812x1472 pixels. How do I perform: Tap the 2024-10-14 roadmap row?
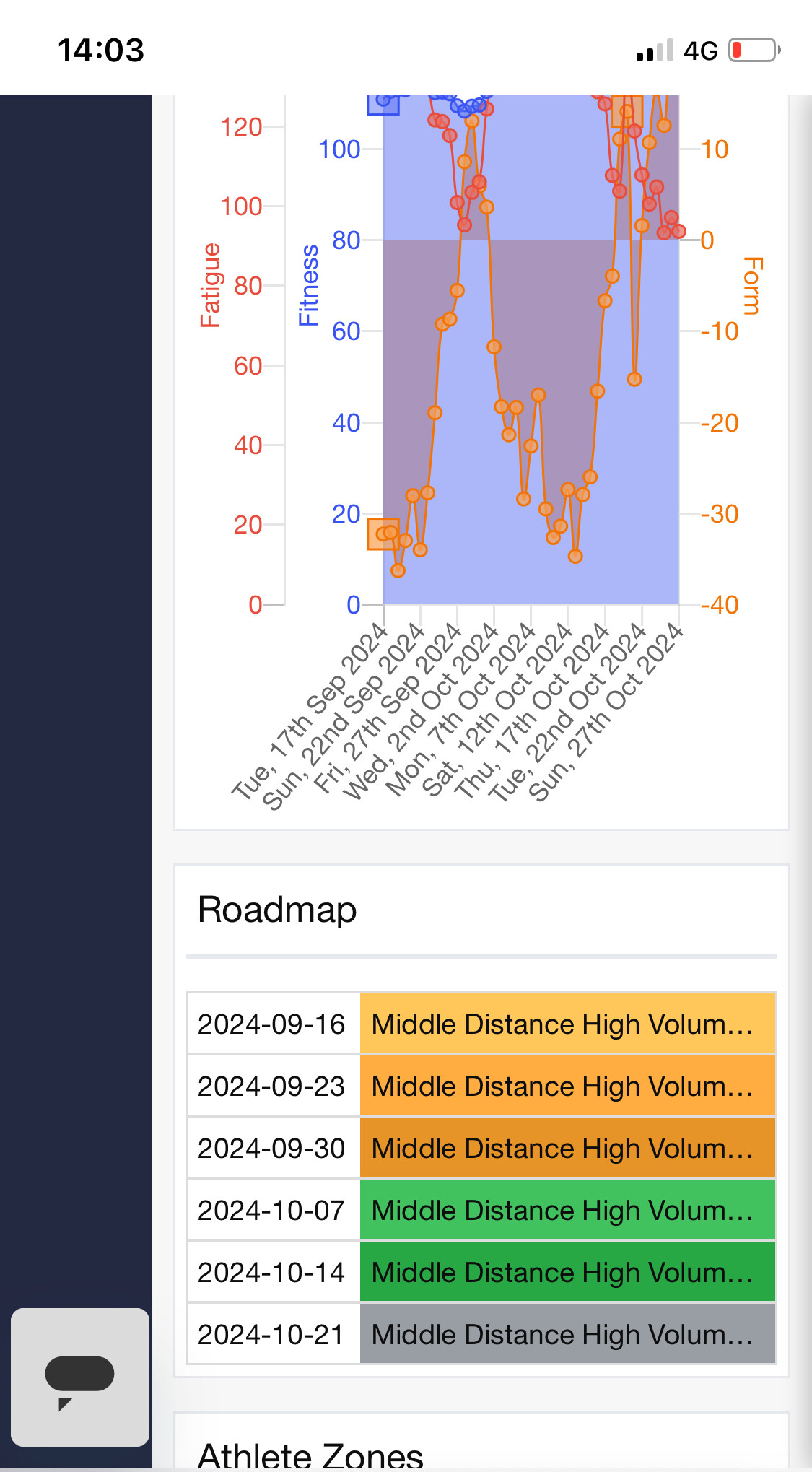click(481, 1272)
